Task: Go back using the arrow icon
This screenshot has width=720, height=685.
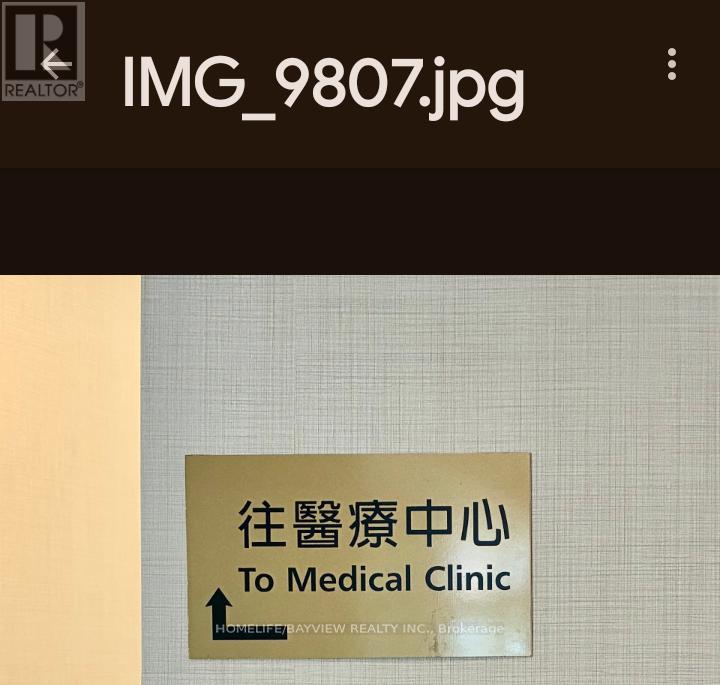Action: (x=55, y=65)
